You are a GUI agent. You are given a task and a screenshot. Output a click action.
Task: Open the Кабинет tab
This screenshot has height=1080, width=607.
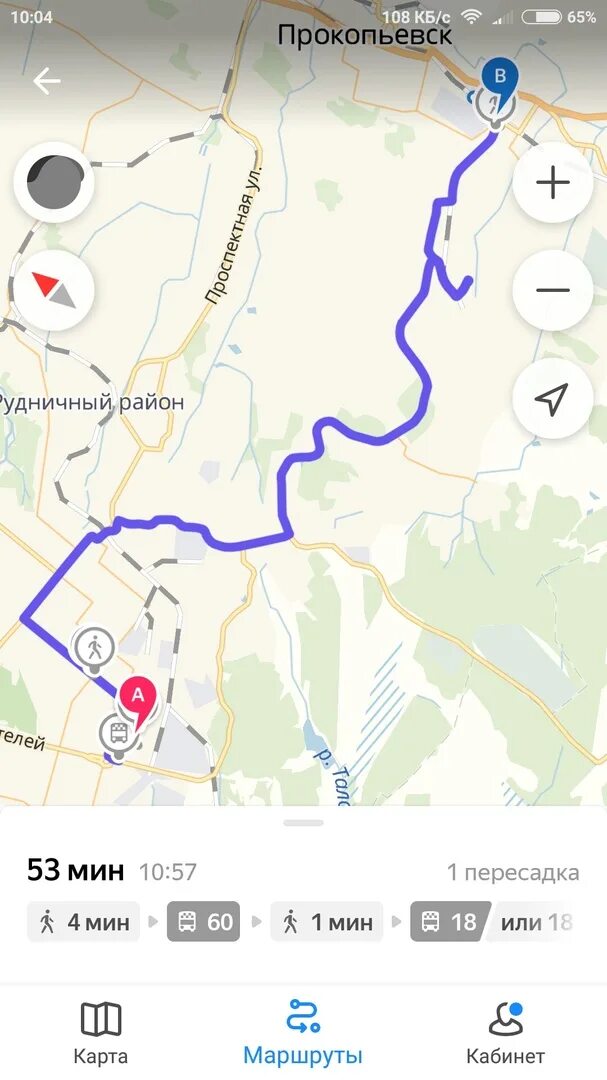pyautogui.click(x=505, y=1033)
